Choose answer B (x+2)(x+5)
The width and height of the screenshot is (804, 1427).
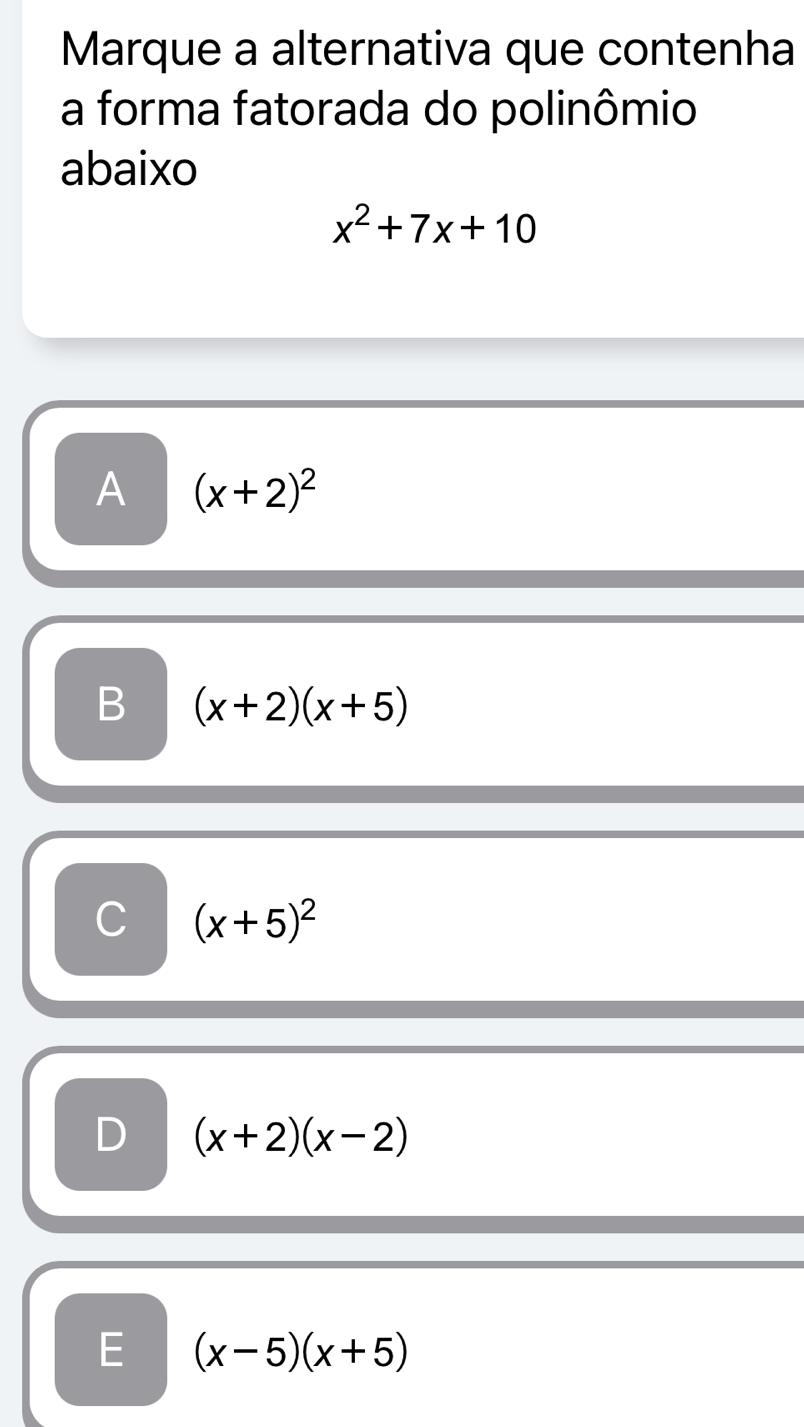click(111, 704)
